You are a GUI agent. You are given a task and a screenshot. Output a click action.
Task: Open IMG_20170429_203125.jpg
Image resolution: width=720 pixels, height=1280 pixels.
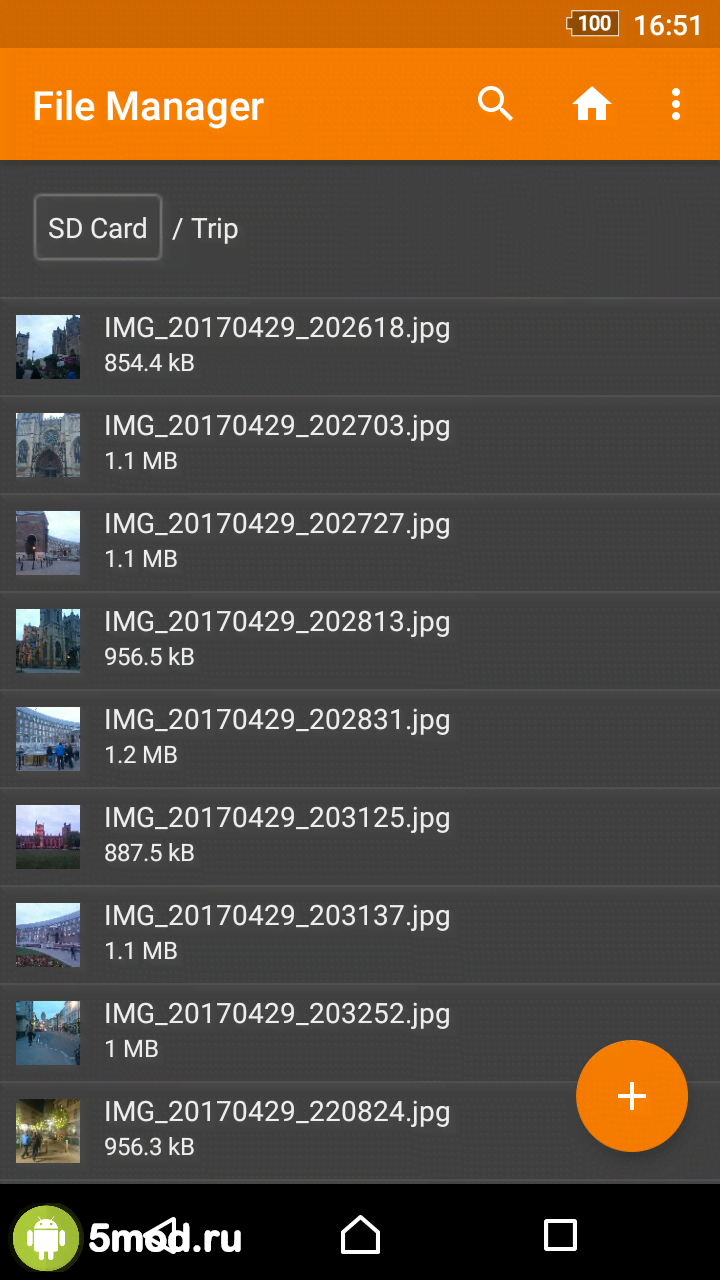[277, 836]
